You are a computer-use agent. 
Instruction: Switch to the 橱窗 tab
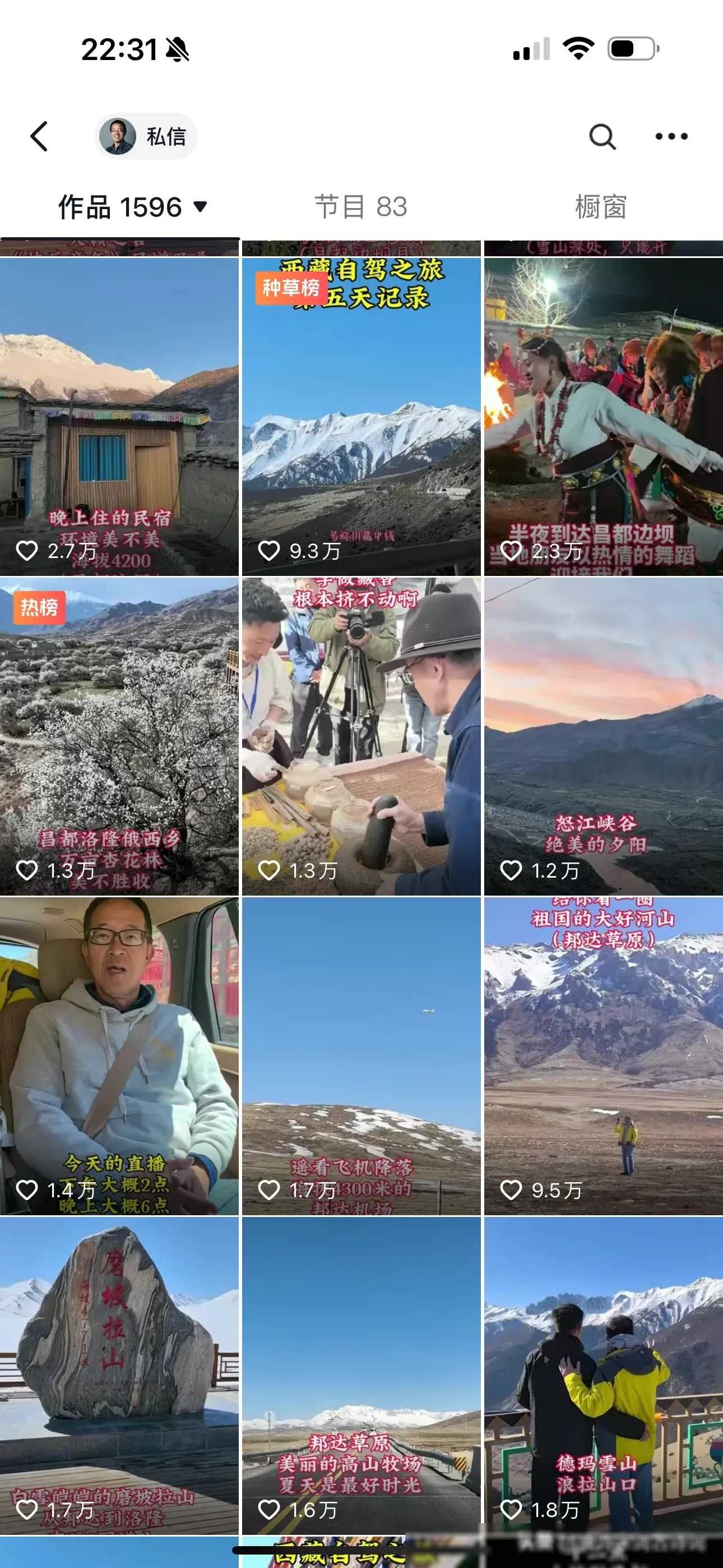tap(601, 207)
